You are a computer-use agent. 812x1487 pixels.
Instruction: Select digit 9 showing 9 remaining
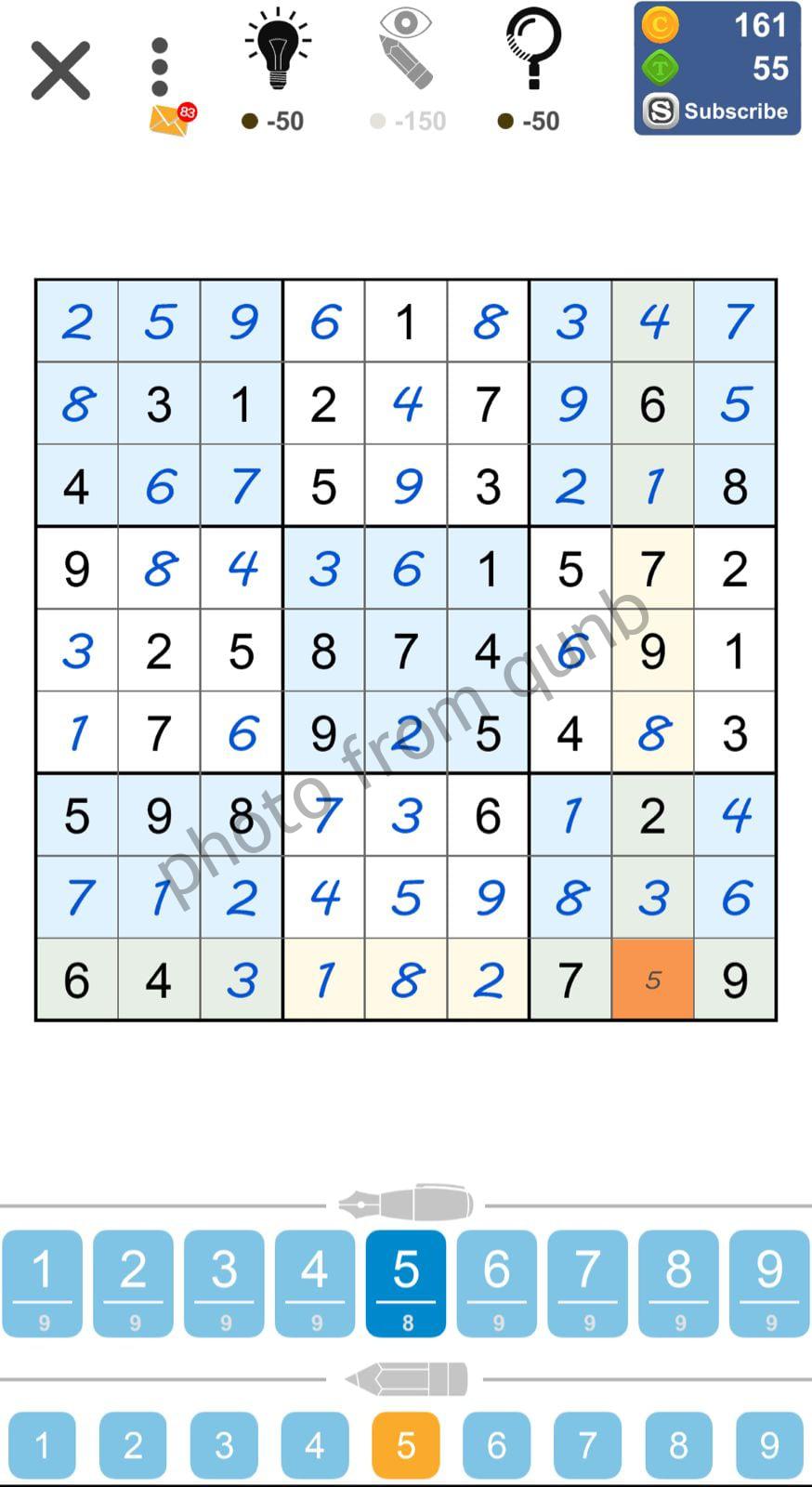pos(768,1283)
